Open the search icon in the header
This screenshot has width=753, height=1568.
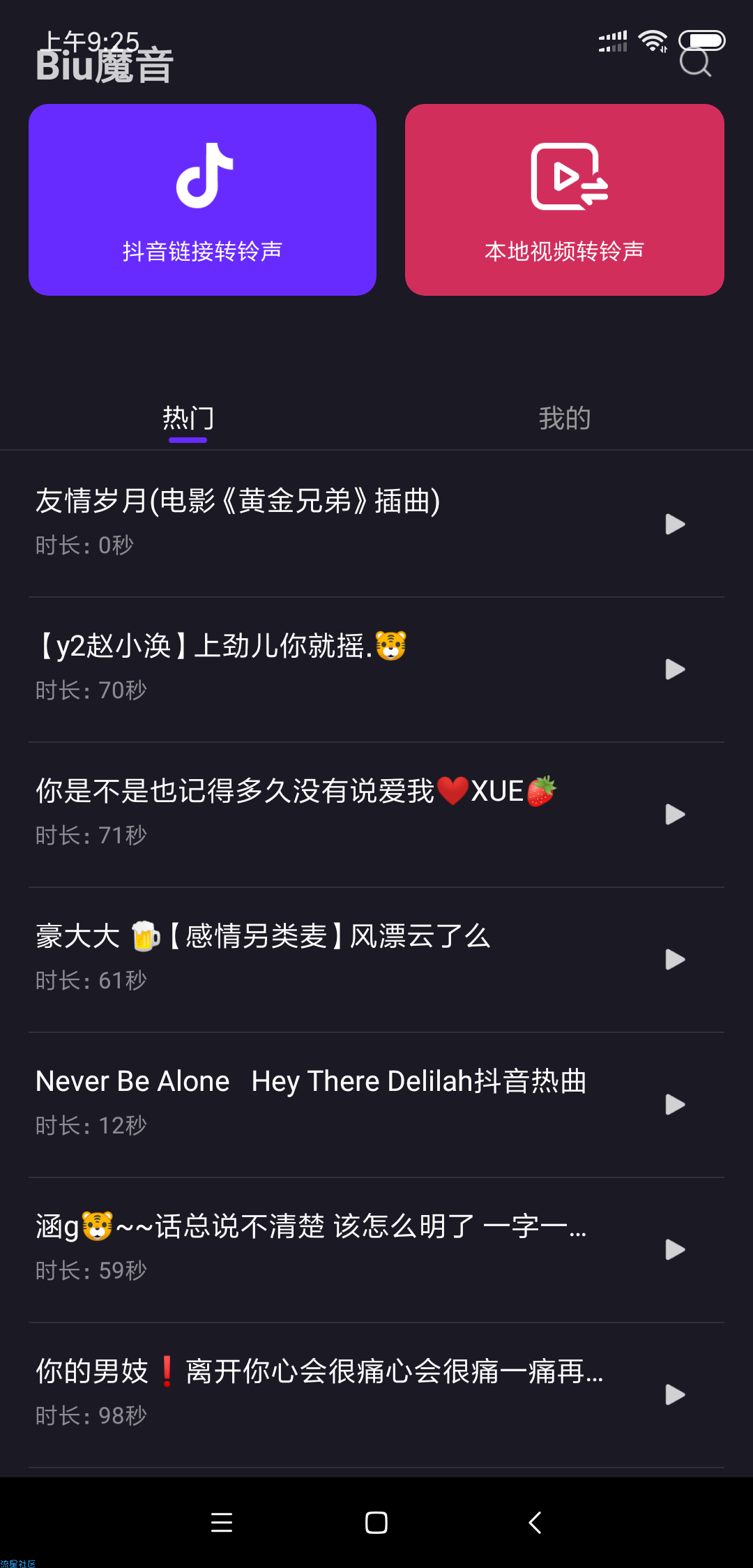coord(695,63)
